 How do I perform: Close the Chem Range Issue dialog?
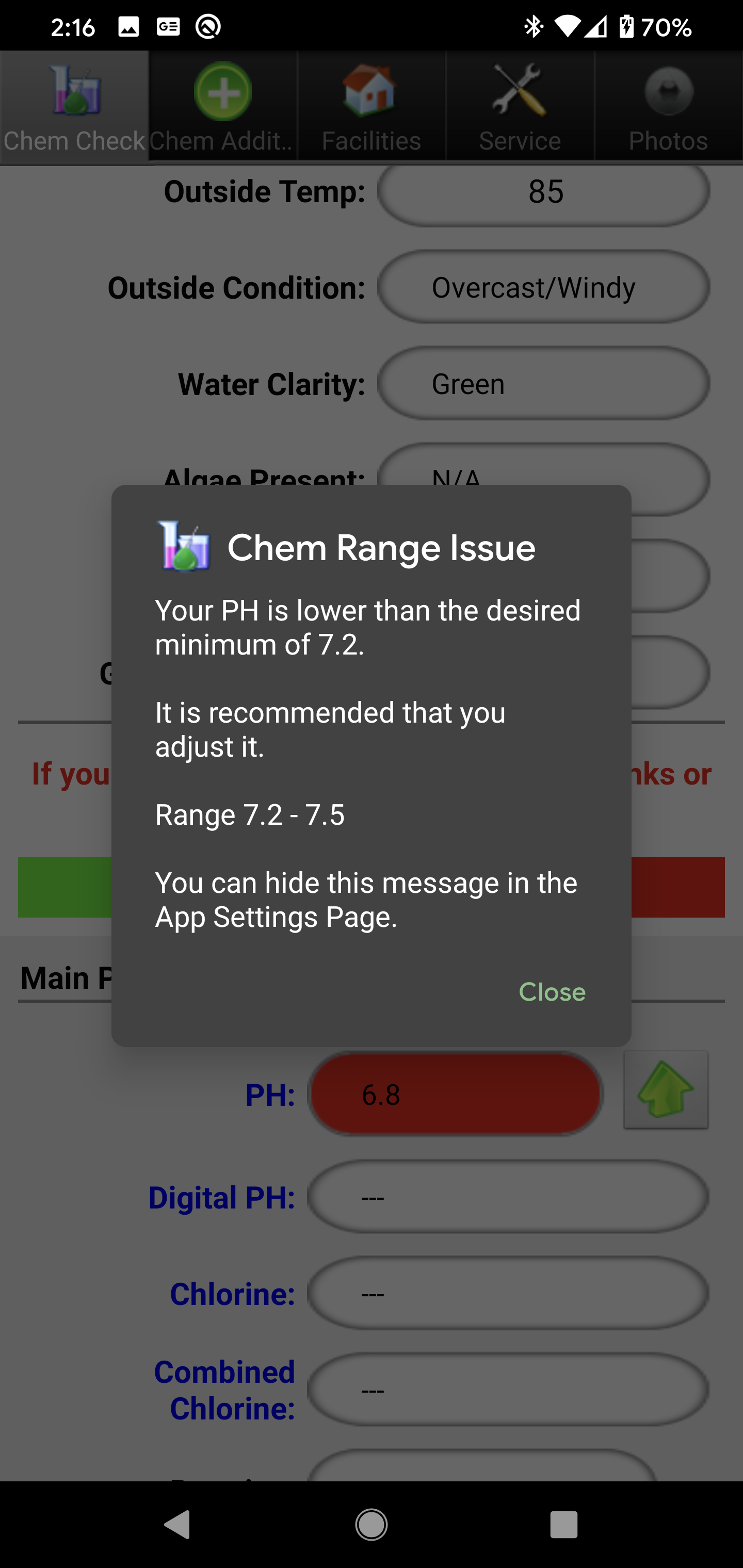tap(552, 991)
